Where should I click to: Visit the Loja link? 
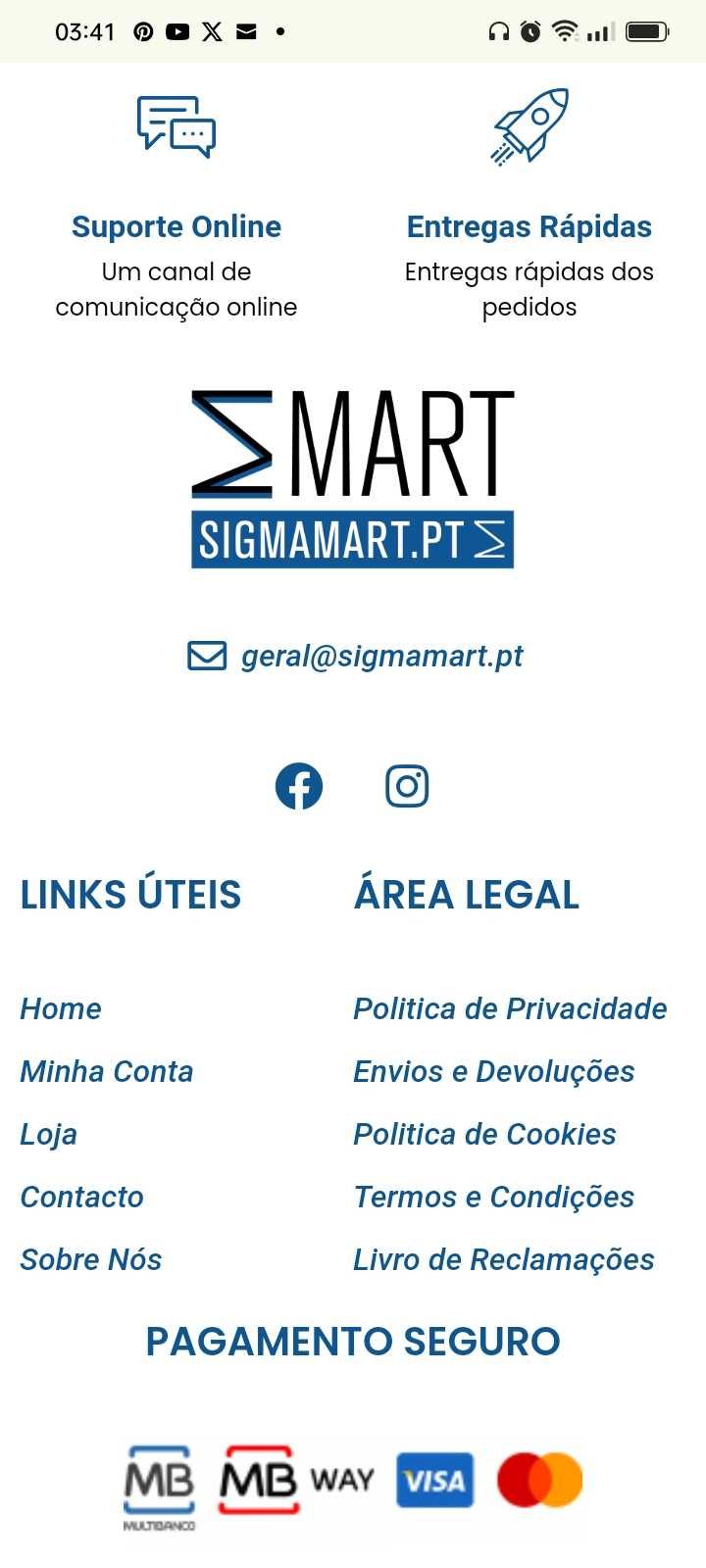click(x=49, y=1134)
